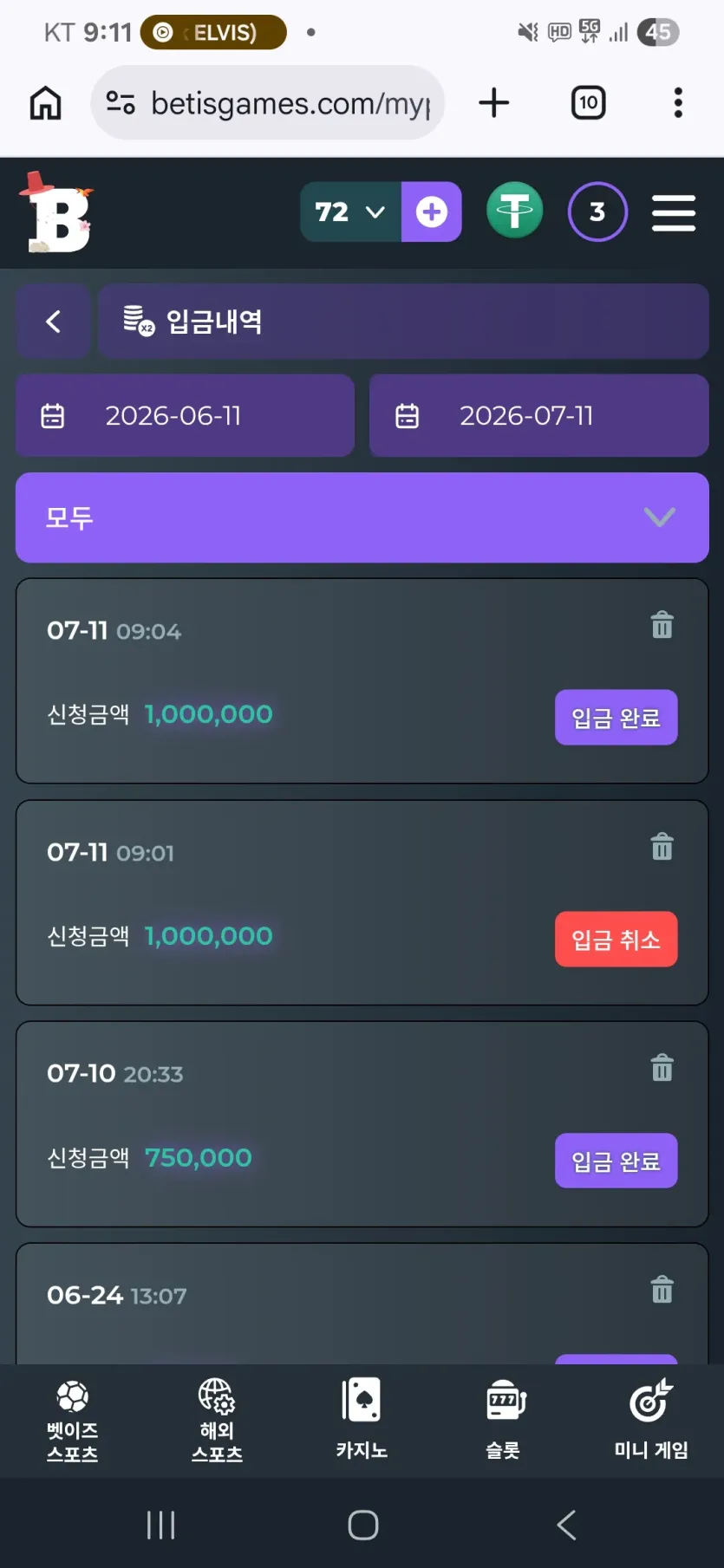Switch to the 벳이즈 스포츠 tab
The width and height of the screenshot is (724, 1568).
pos(72,1421)
